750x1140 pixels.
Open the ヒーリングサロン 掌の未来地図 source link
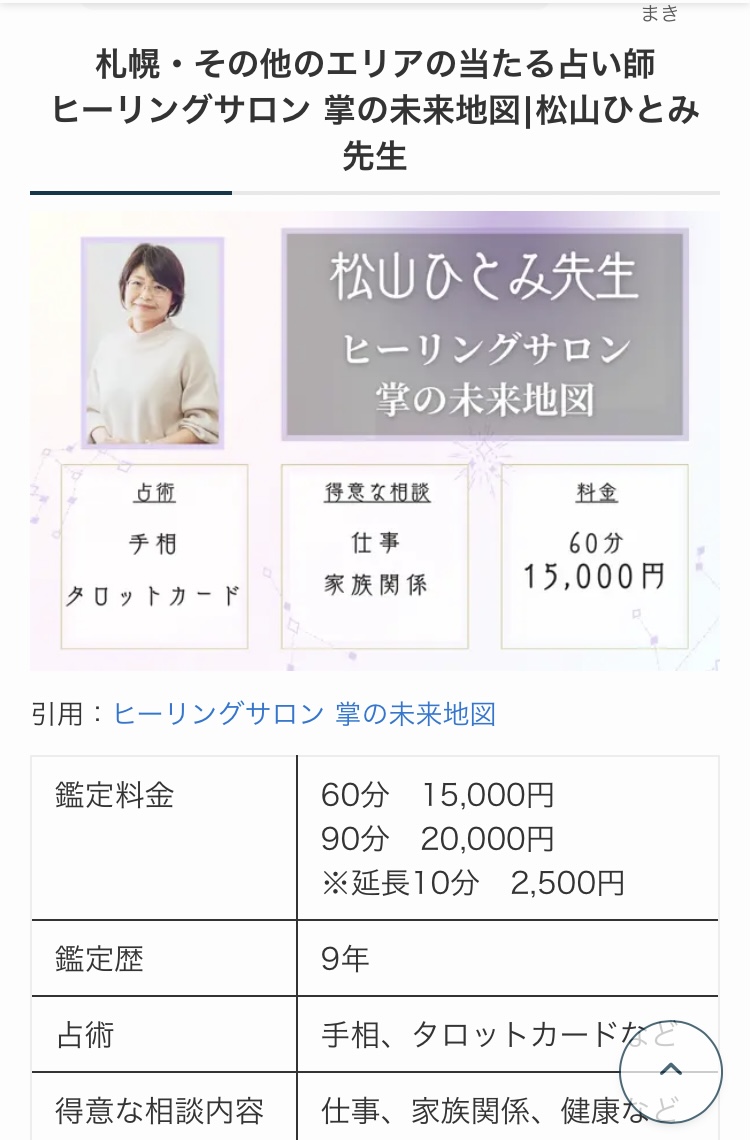[304, 714]
